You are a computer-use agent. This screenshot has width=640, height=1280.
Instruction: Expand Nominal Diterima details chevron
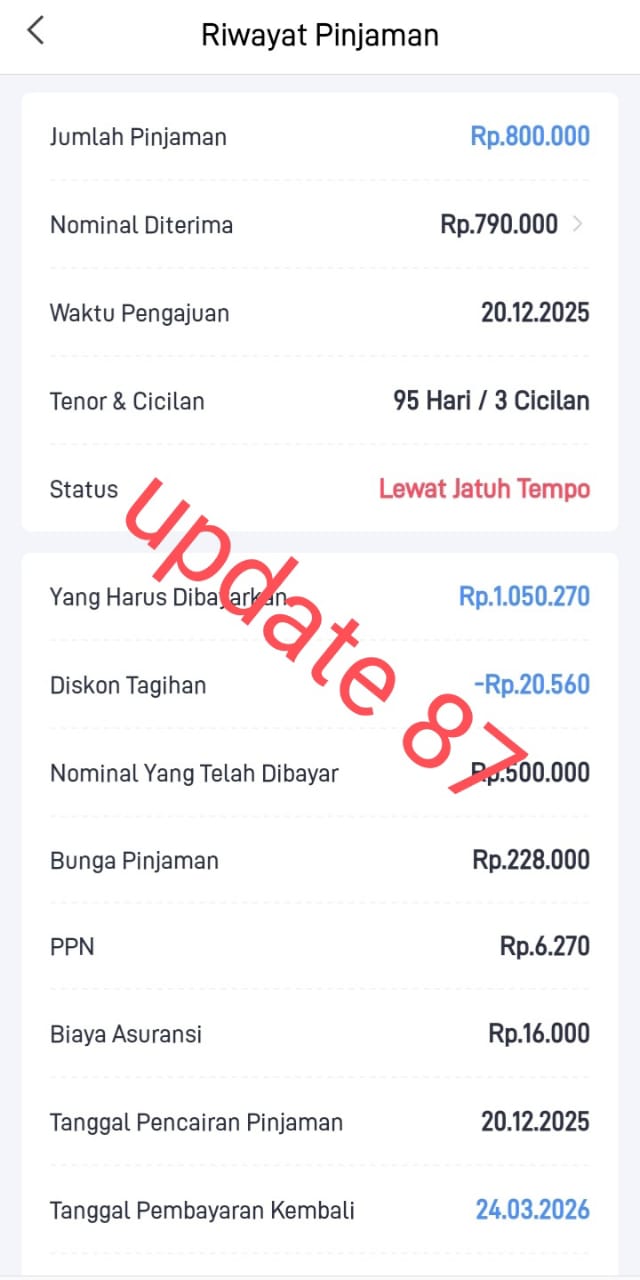[578, 224]
